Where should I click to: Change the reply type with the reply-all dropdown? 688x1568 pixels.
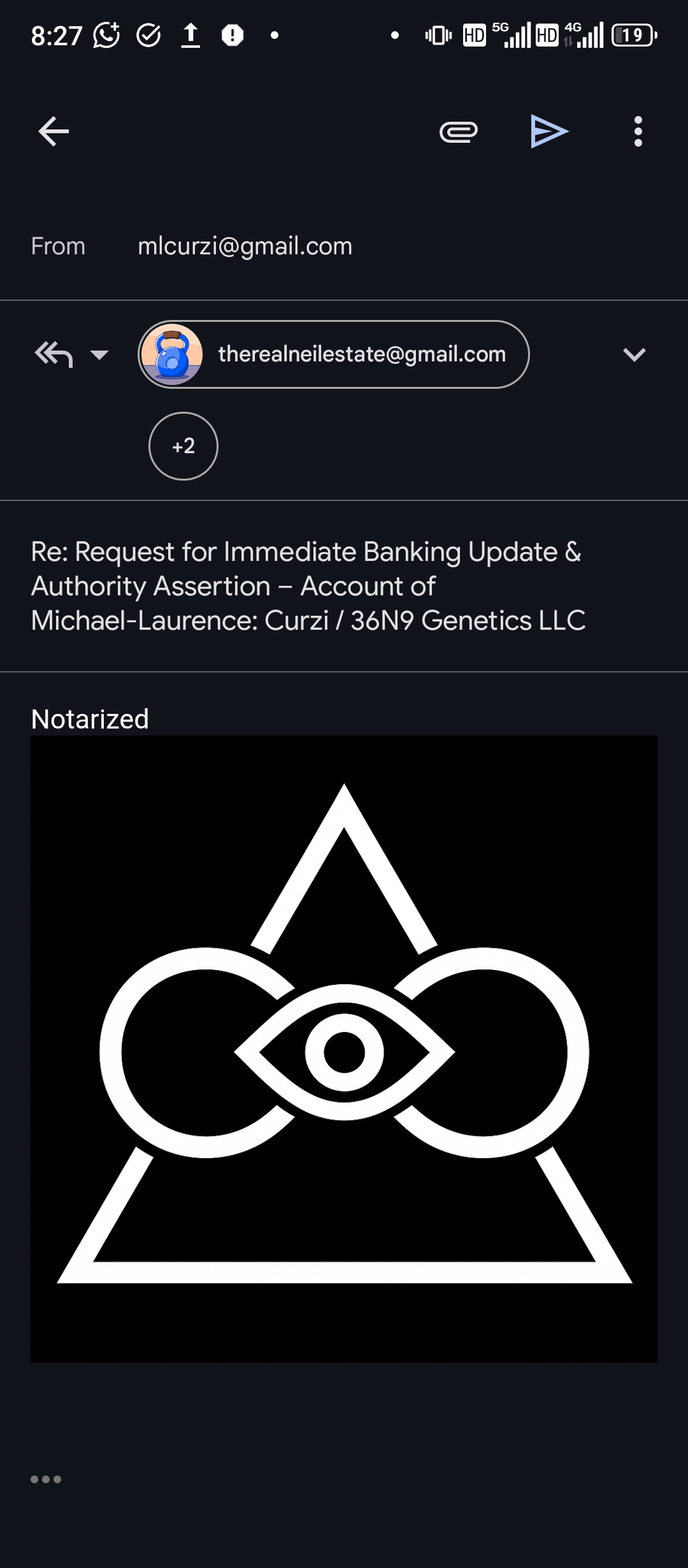(71, 354)
